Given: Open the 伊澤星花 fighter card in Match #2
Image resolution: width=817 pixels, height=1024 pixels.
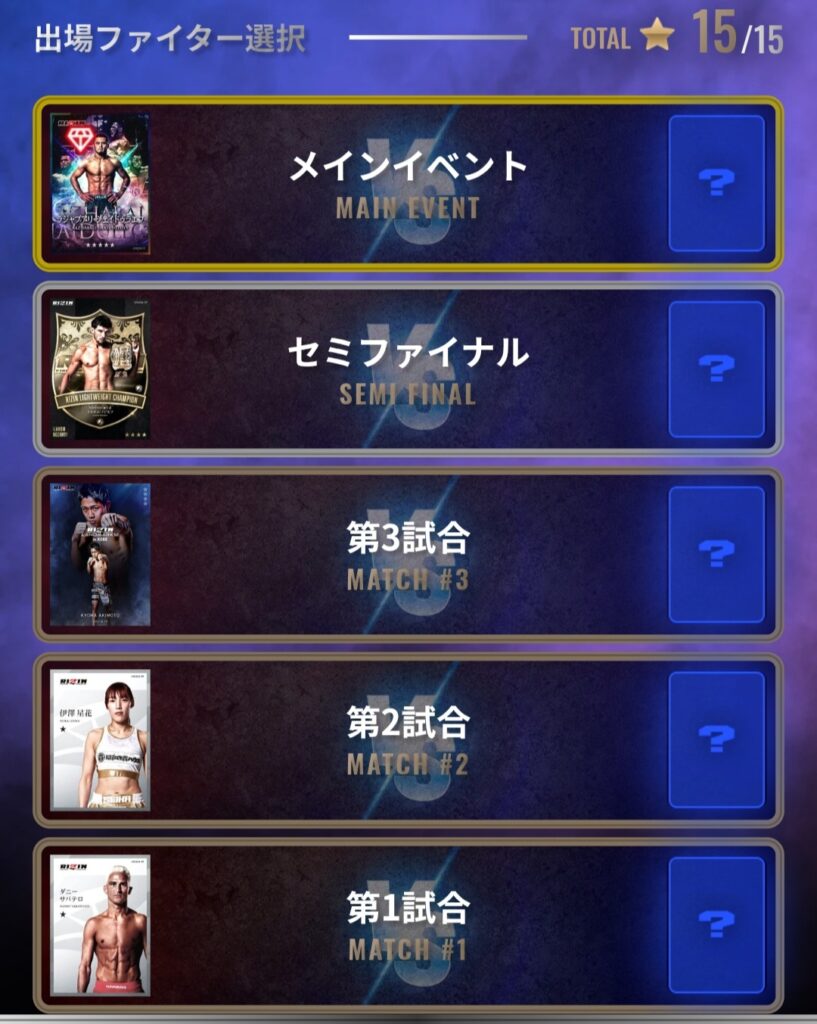Looking at the screenshot, I should tap(100, 740).
